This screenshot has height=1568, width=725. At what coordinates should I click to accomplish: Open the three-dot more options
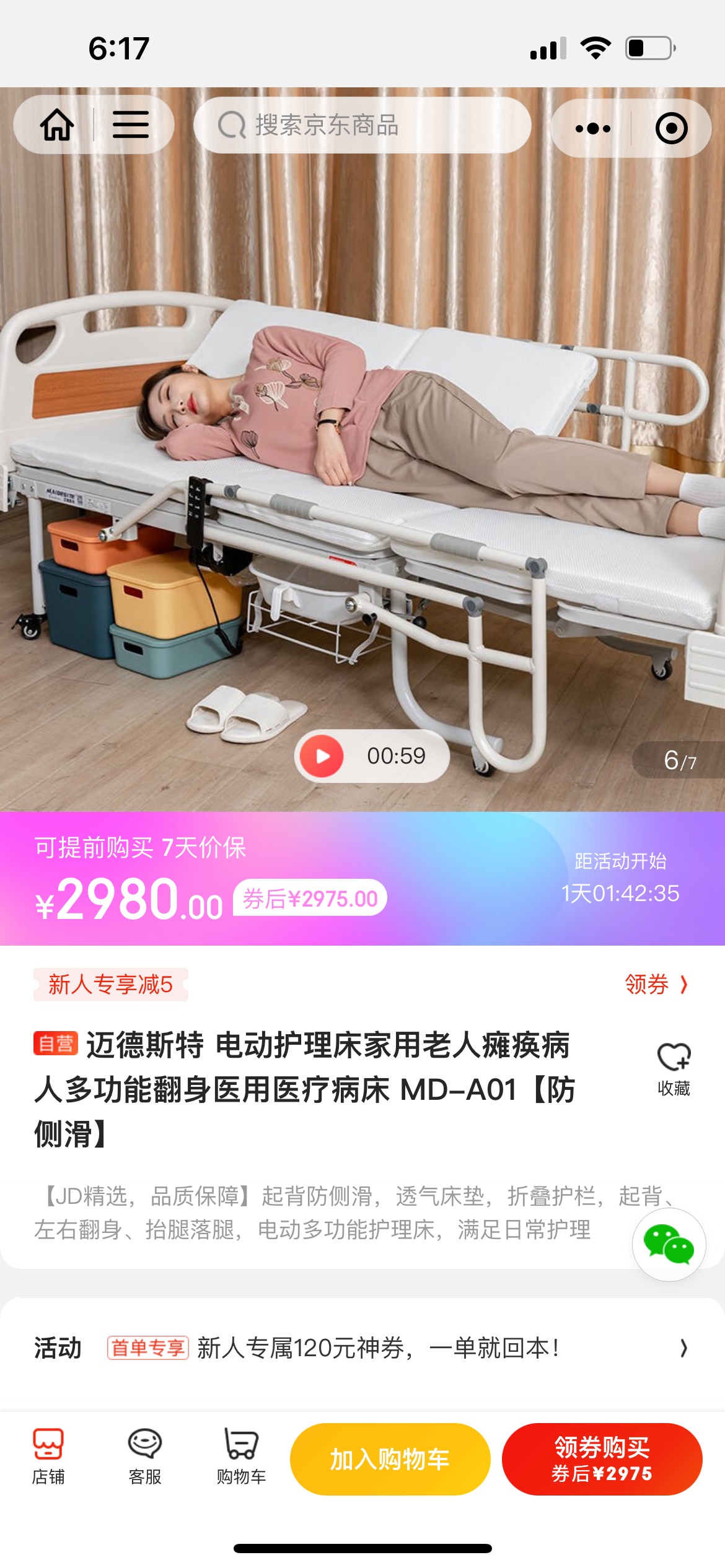592,128
